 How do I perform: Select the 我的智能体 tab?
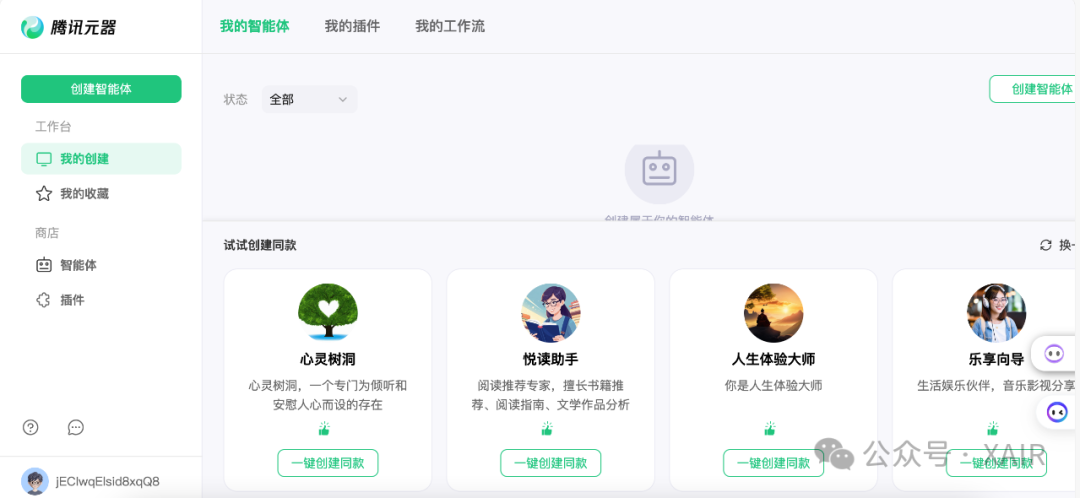(255, 26)
